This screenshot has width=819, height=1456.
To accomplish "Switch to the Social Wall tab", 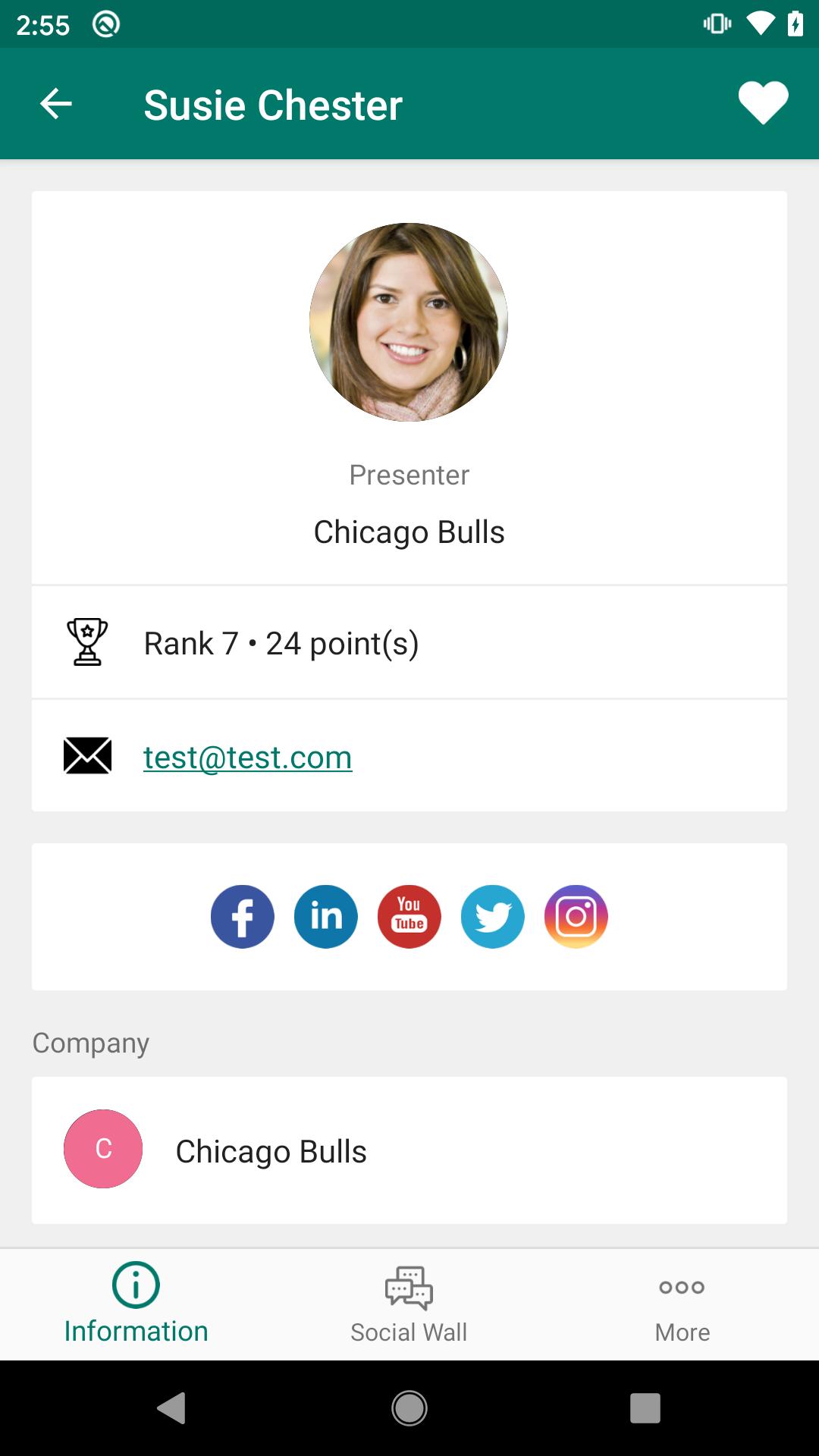I will (409, 1304).
